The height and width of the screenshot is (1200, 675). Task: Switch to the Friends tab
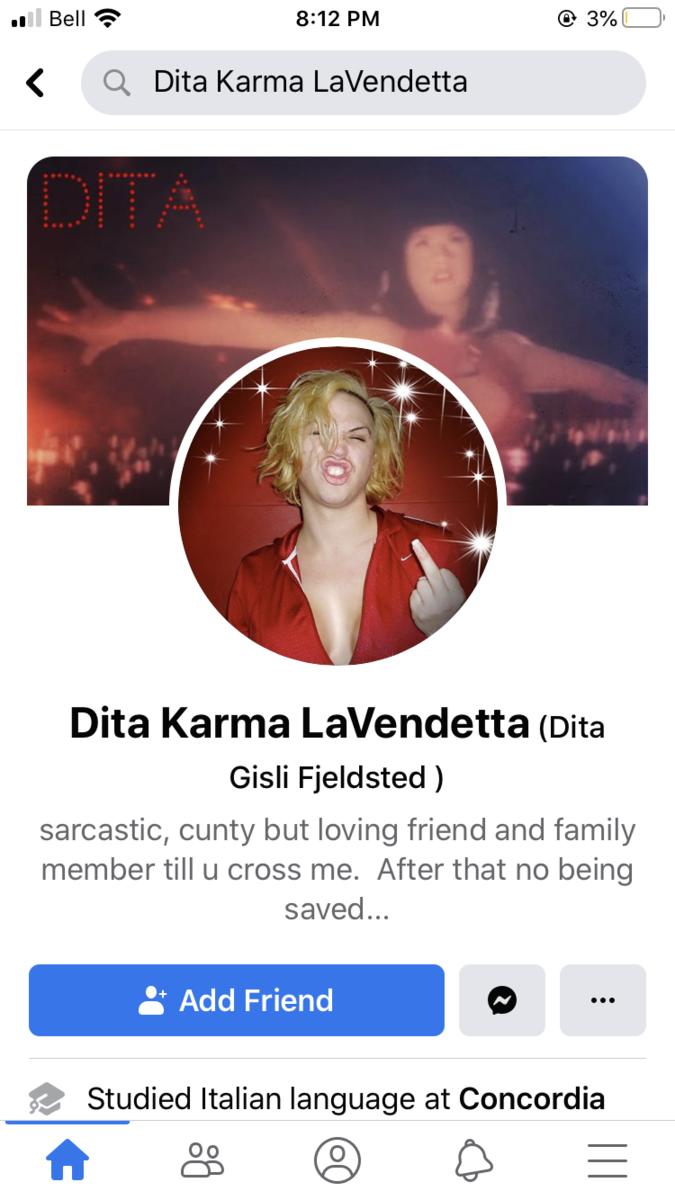click(202, 1161)
